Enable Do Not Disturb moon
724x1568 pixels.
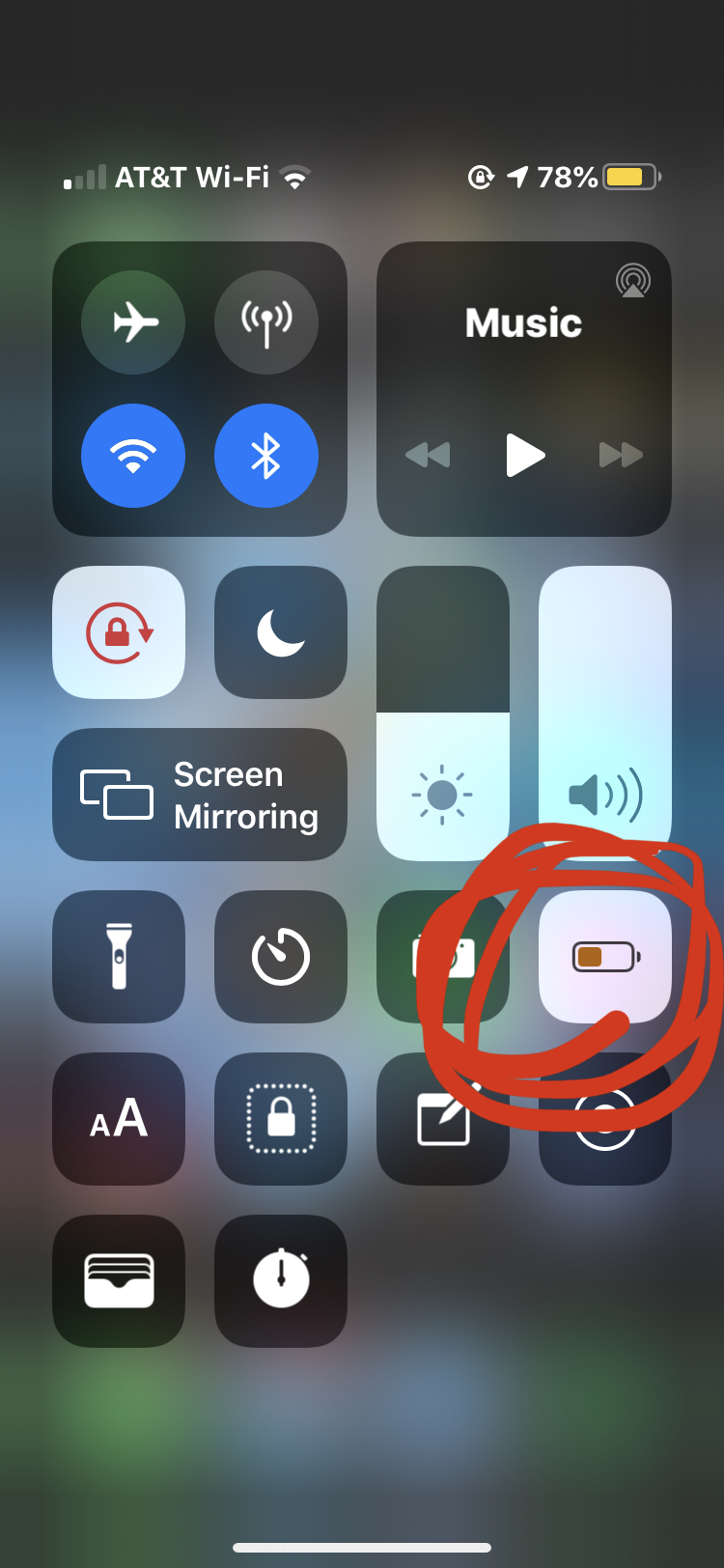tap(281, 632)
